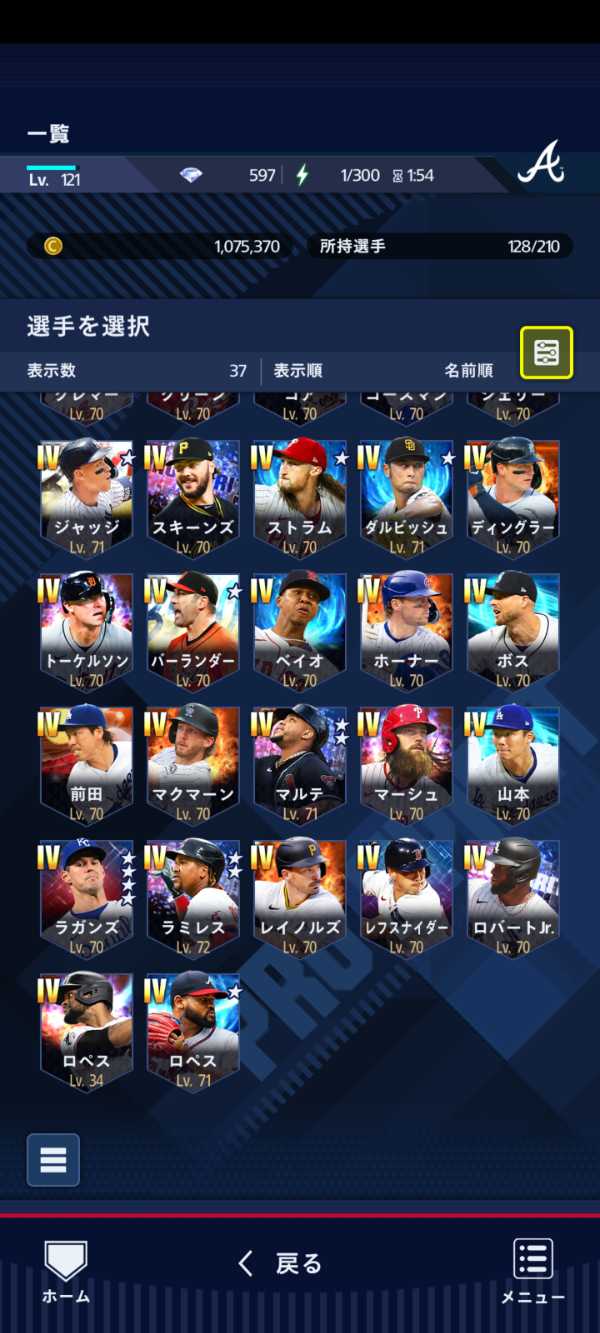Open the ラミレス player card
This screenshot has width=600, height=1333.
tap(193, 898)
